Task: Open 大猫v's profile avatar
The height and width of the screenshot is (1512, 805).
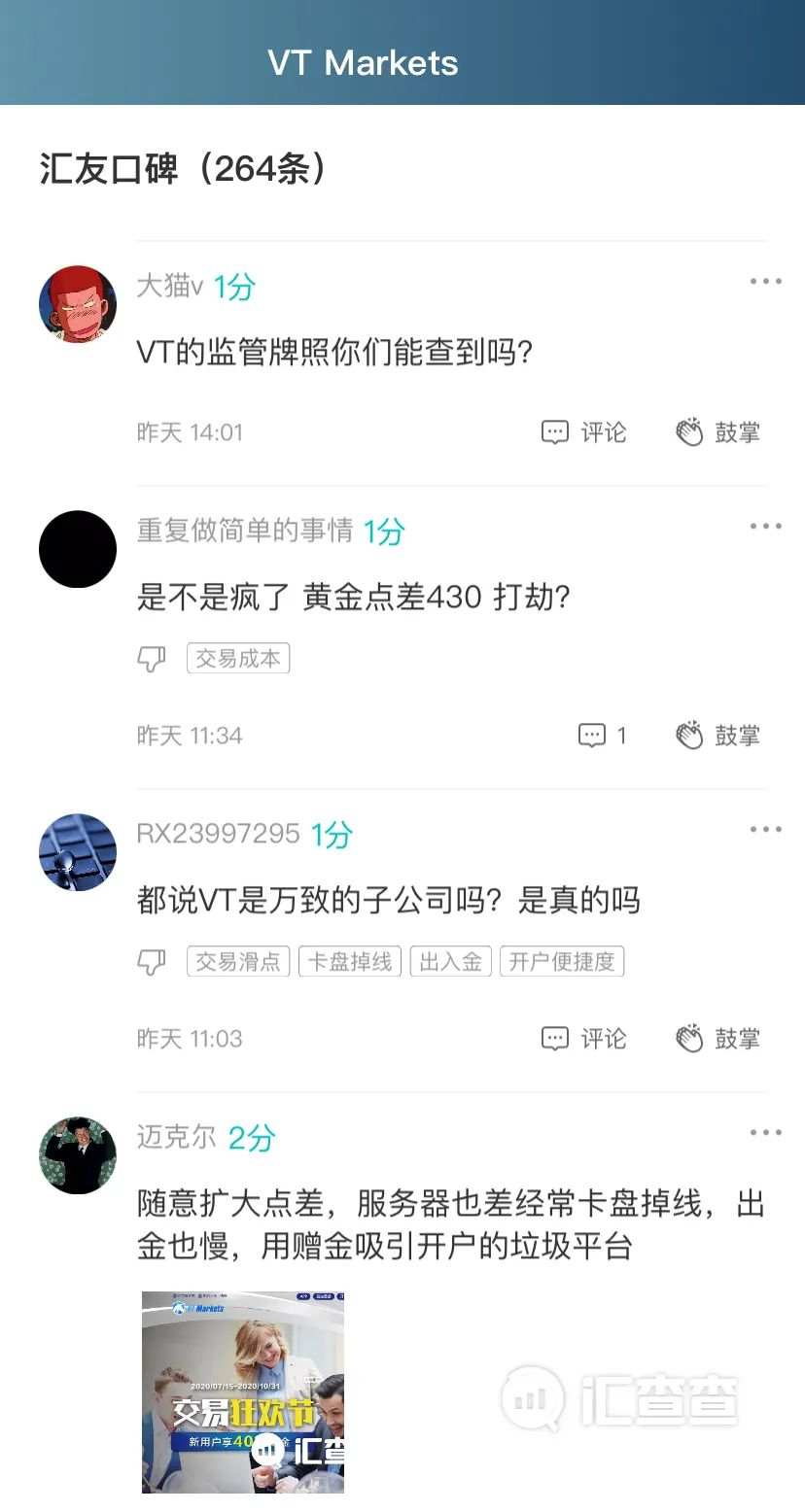Action: pos(78,304)
